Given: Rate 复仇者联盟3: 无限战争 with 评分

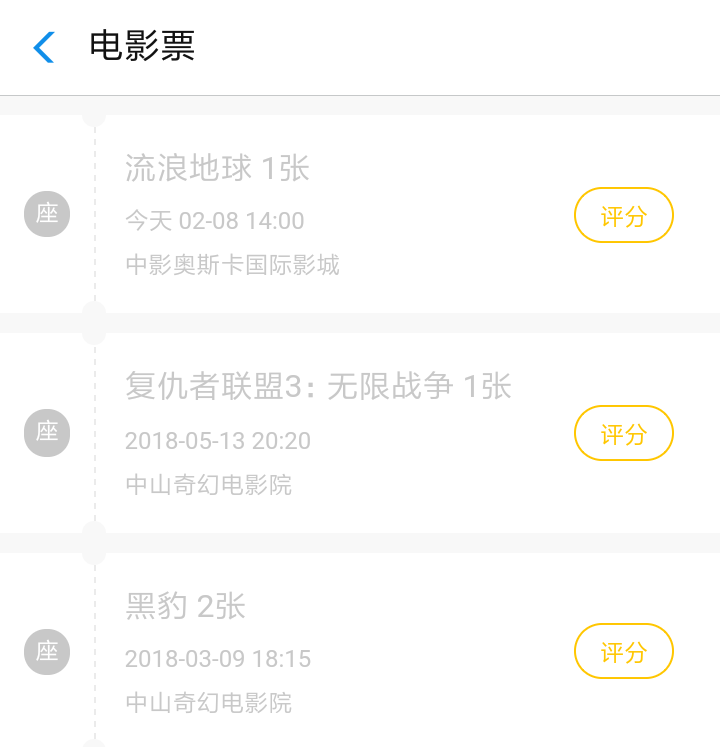Looking at the screenshot, I should [x=623, y=433].
